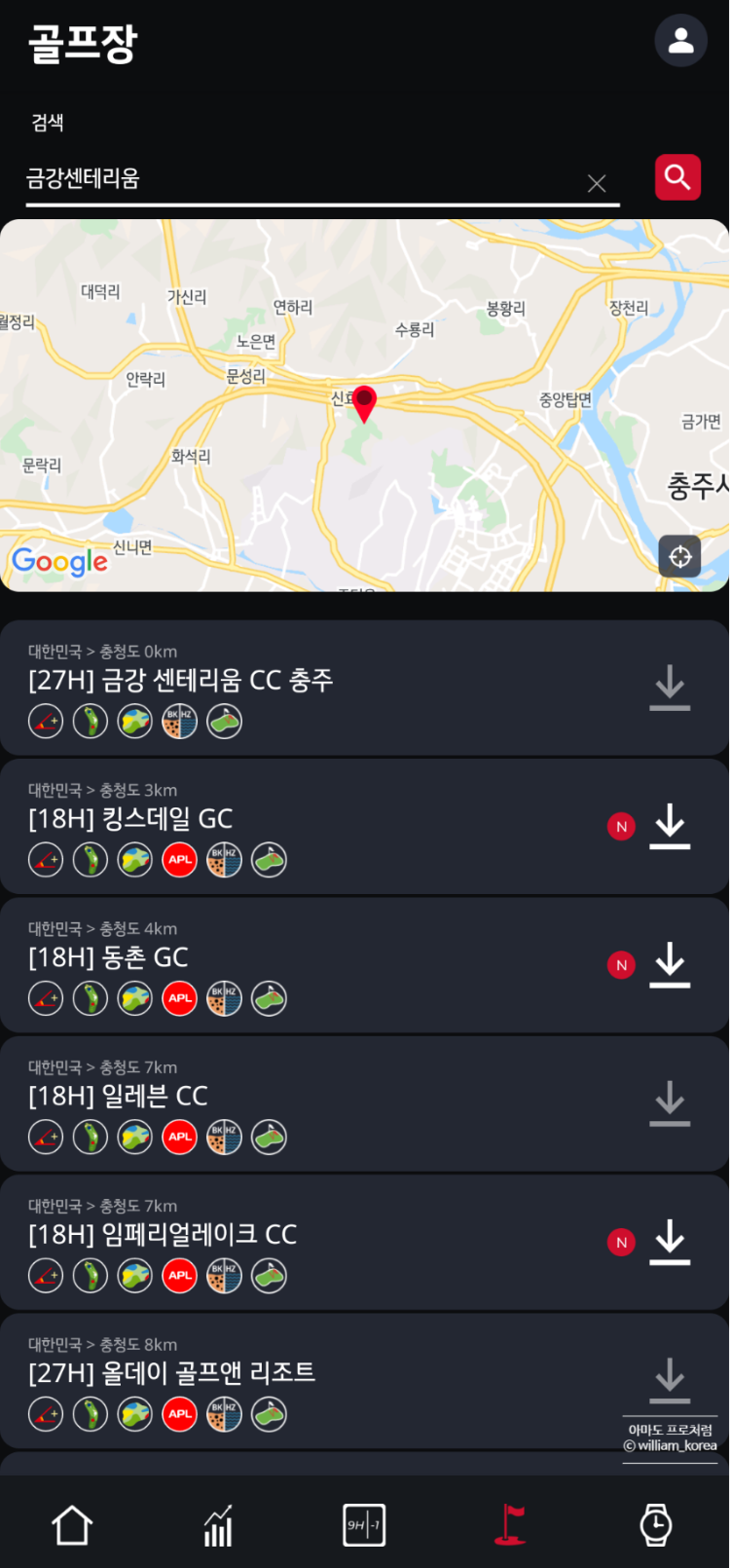Switch to the statistics chart tab

tap(218, 1524)
